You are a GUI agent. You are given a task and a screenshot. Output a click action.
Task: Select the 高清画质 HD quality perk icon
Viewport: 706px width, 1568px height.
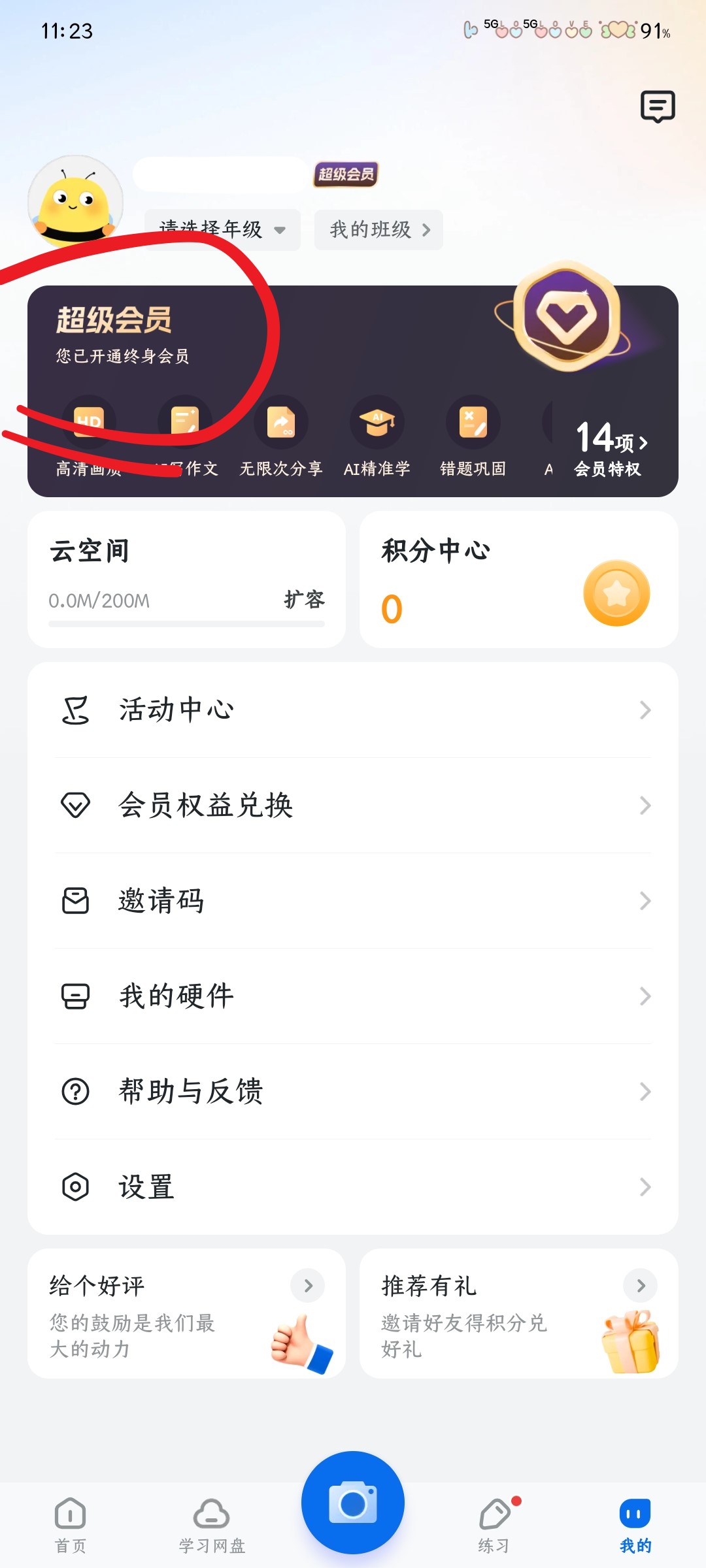point(88,423)
